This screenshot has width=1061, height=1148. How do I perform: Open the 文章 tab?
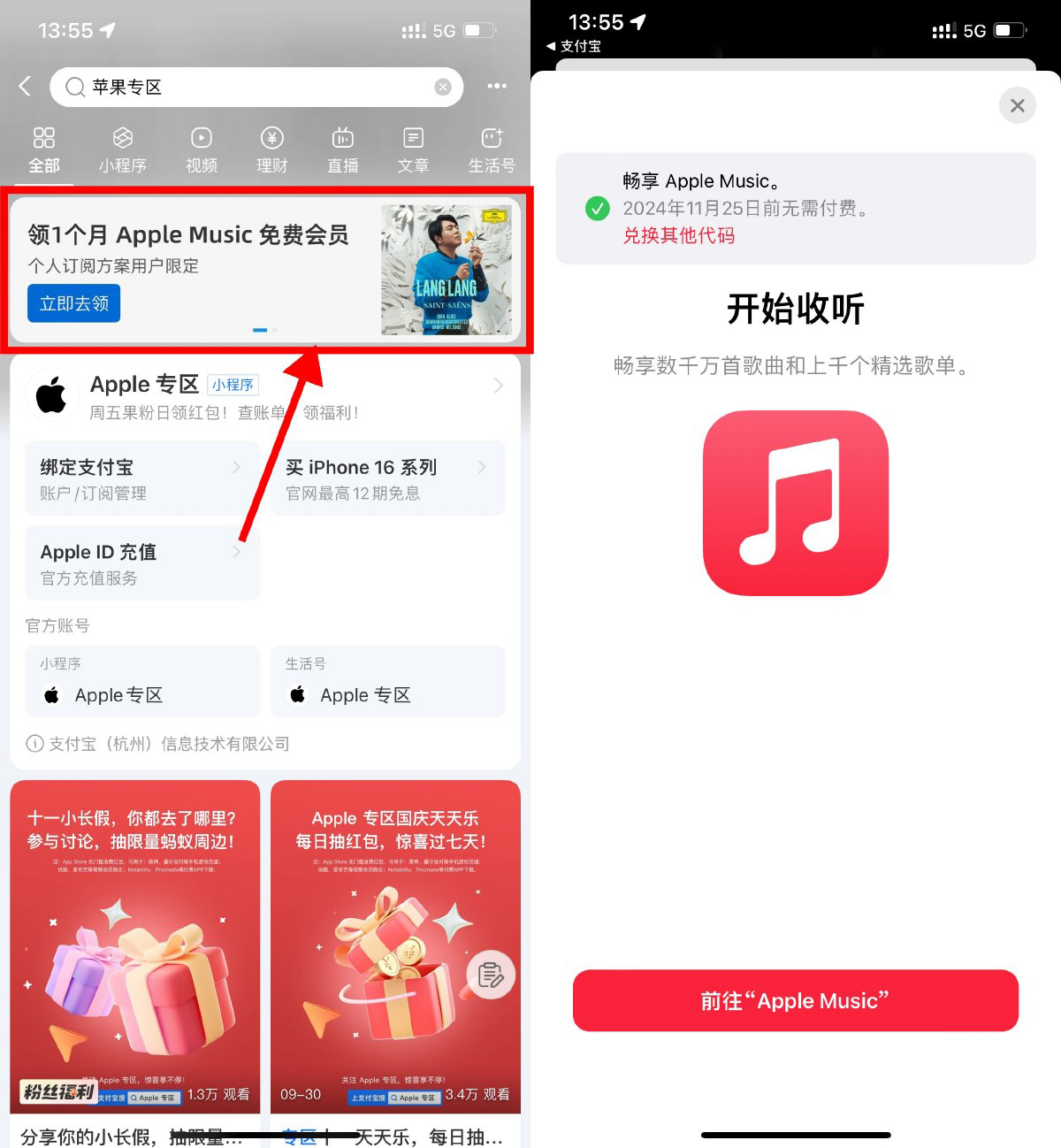coord(413,149)
